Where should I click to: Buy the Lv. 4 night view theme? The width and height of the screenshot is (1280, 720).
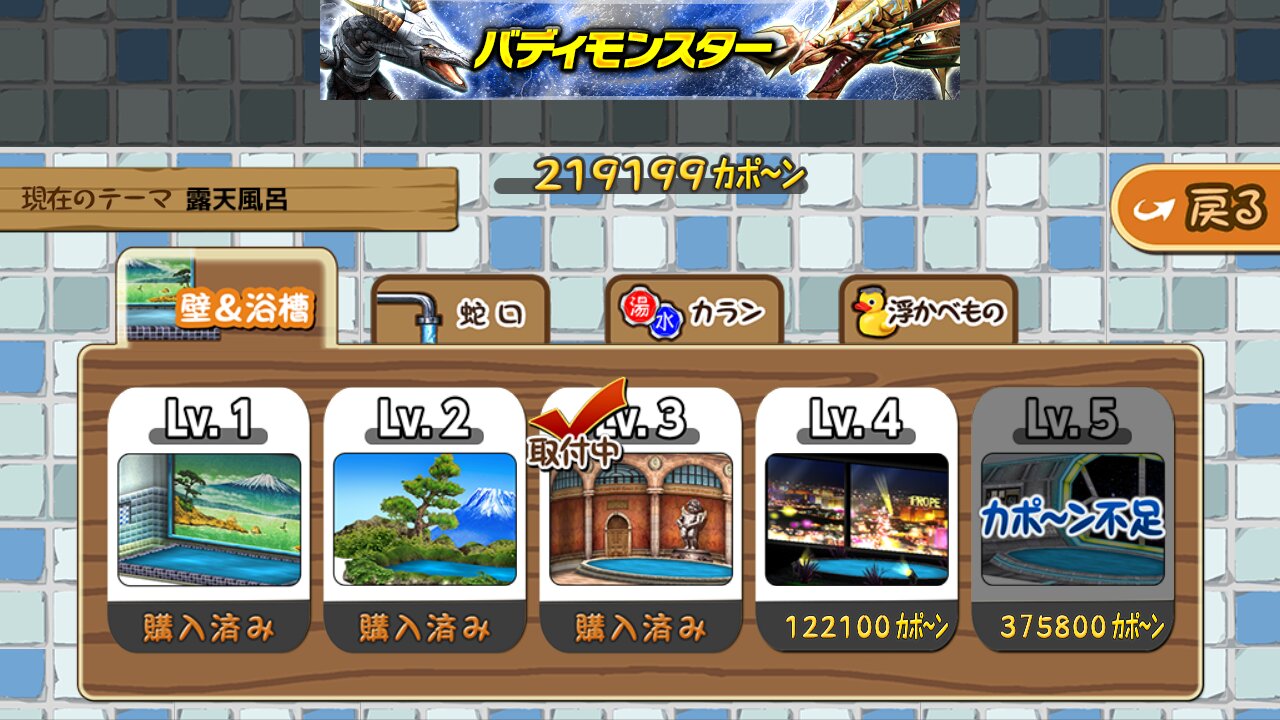pyautogui.click(x=856, y=519)
